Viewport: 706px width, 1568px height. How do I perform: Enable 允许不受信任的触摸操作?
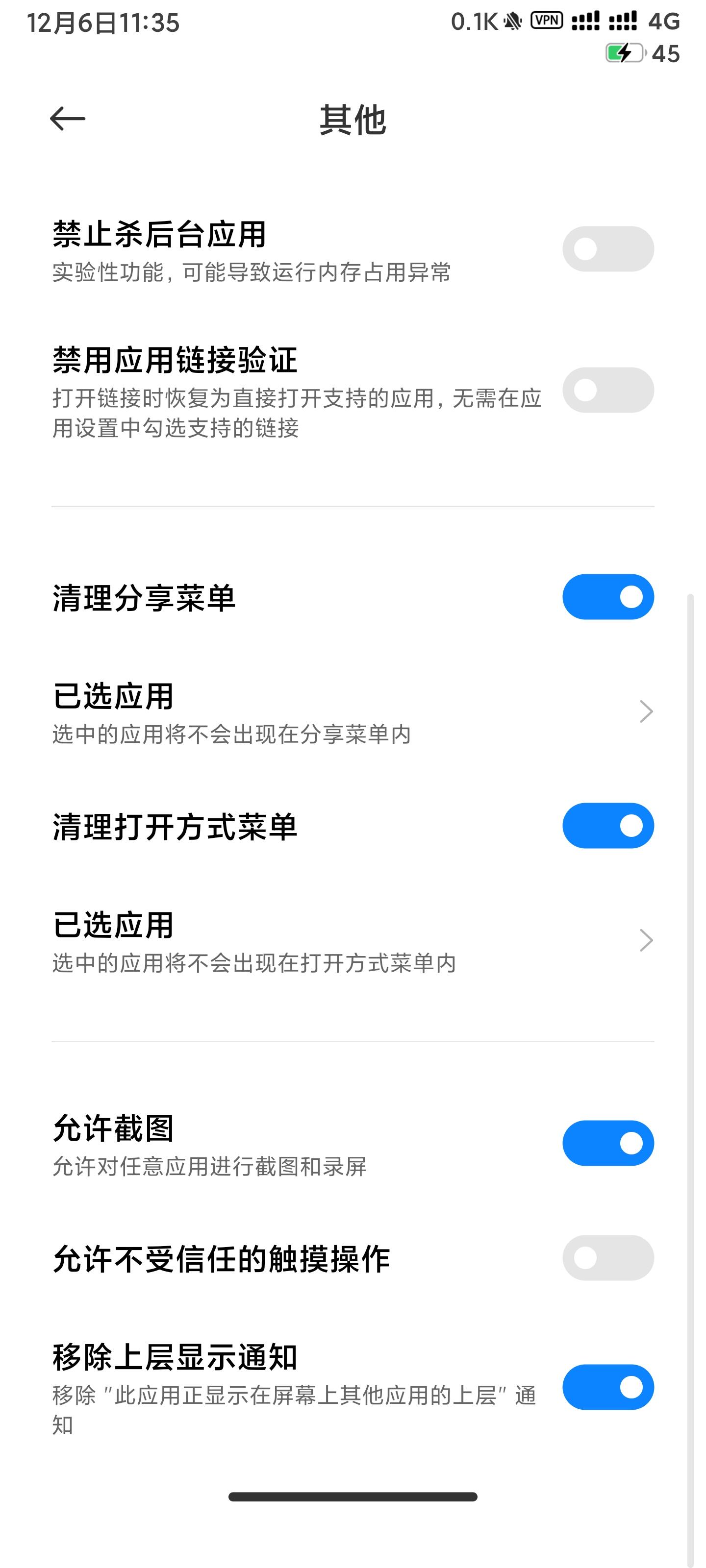(607, 1257)
